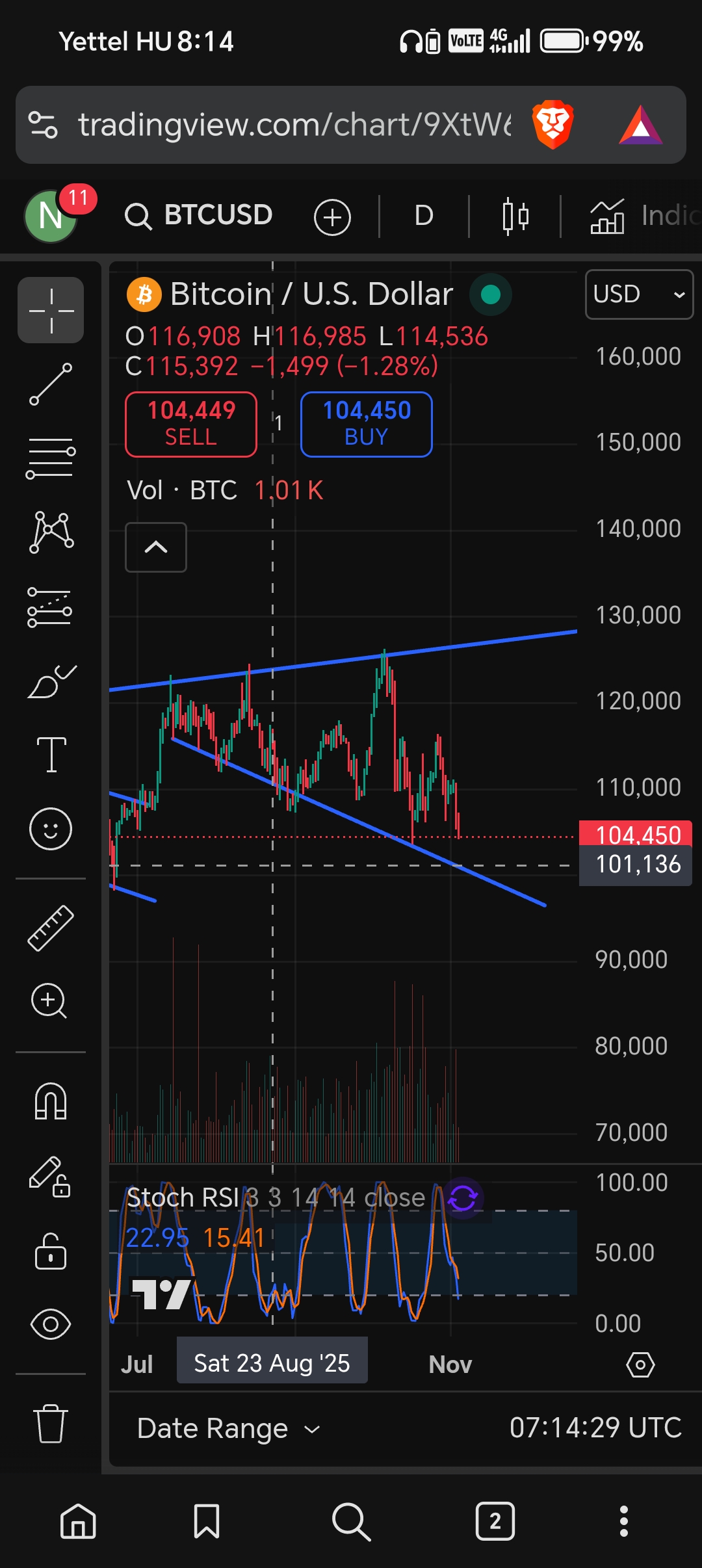Open the browser tab switcher

point(495,1522)
